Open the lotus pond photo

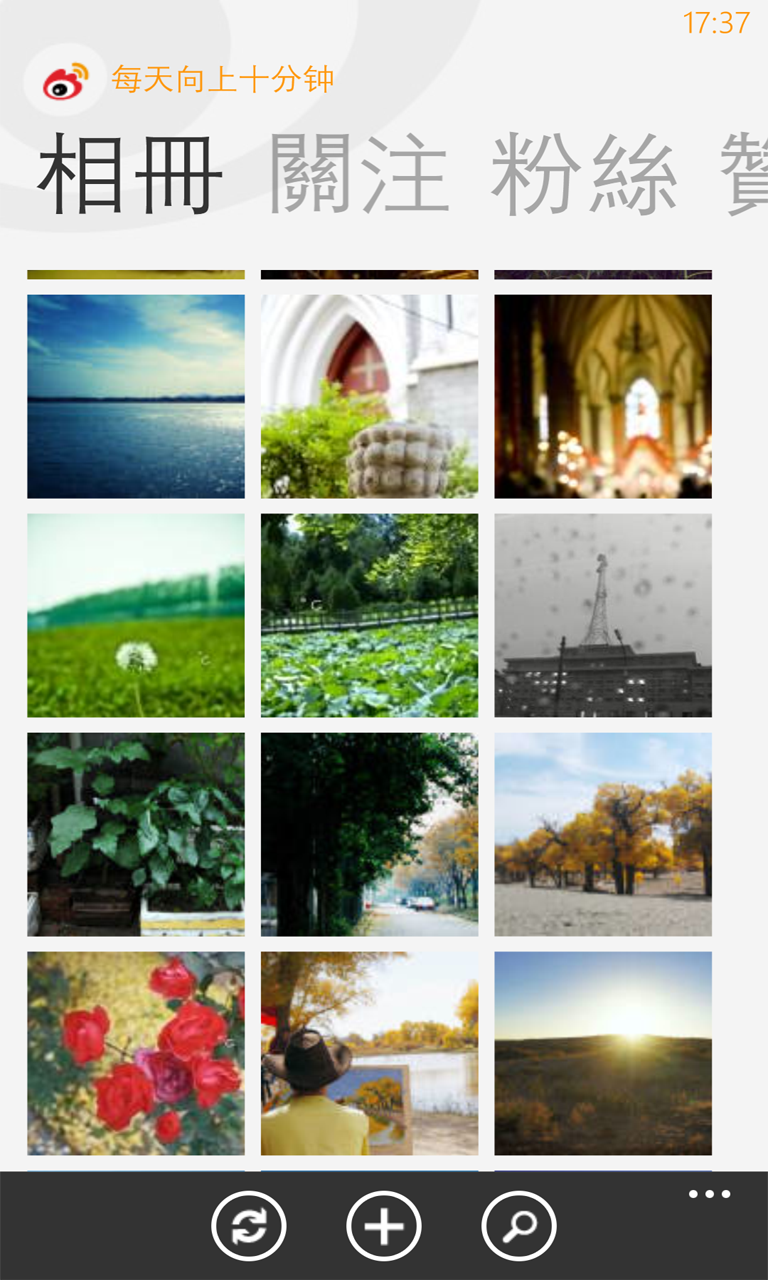click(369, 615)
